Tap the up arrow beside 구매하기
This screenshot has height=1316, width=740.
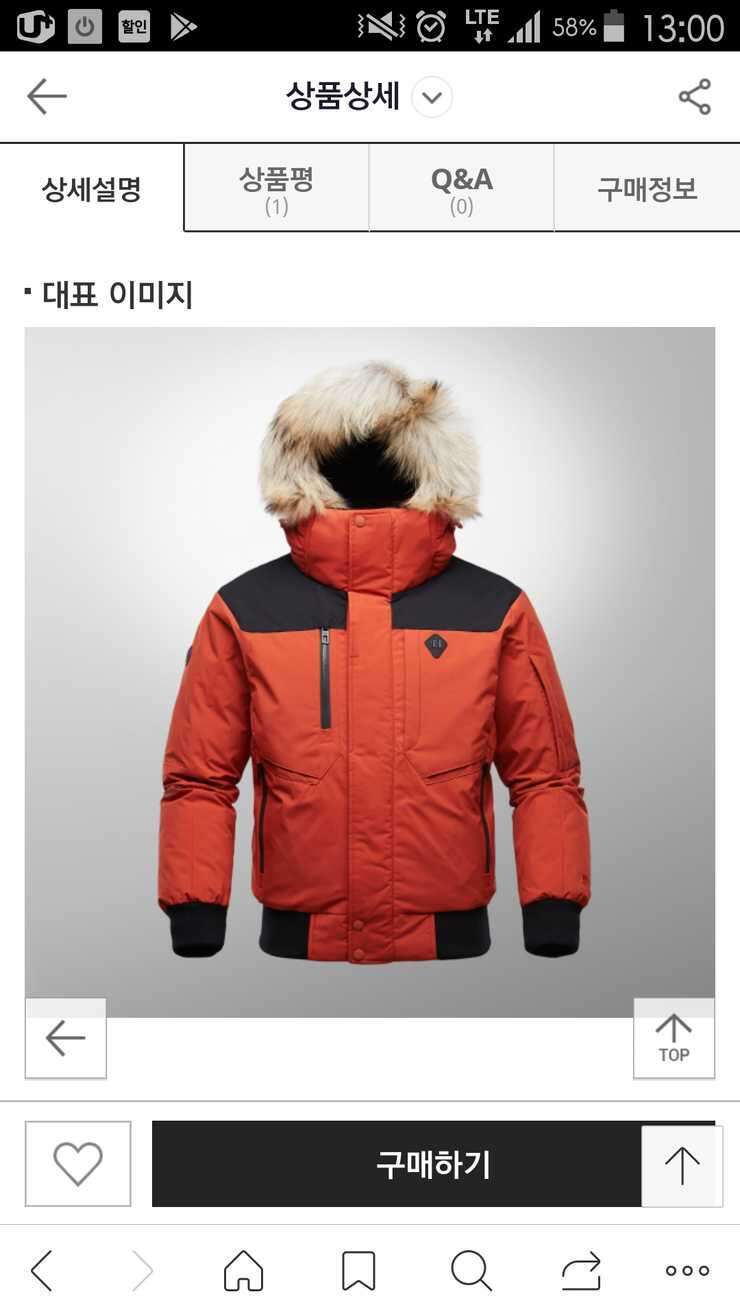(x=682, y=1166)
